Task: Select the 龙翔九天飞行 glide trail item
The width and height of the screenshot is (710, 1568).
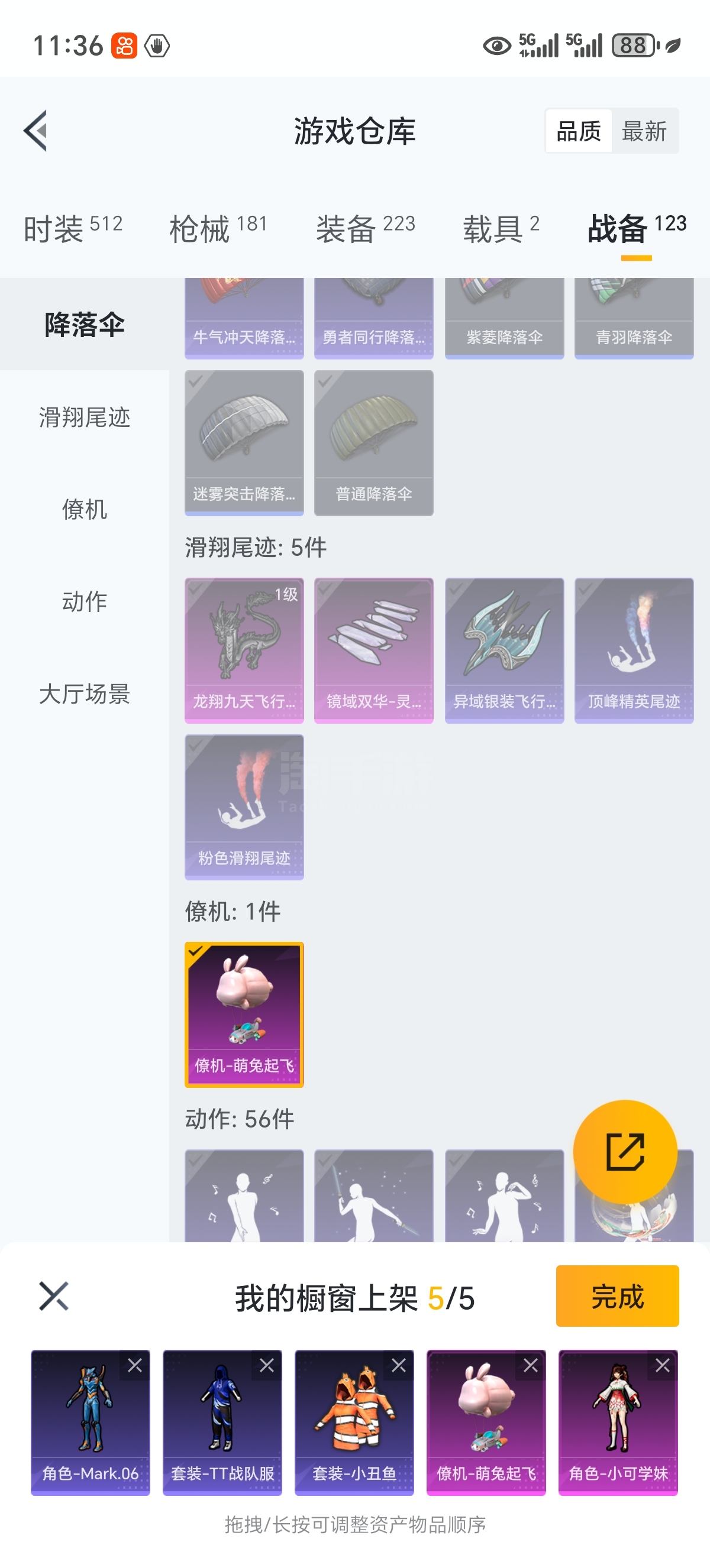Action: 244,650
